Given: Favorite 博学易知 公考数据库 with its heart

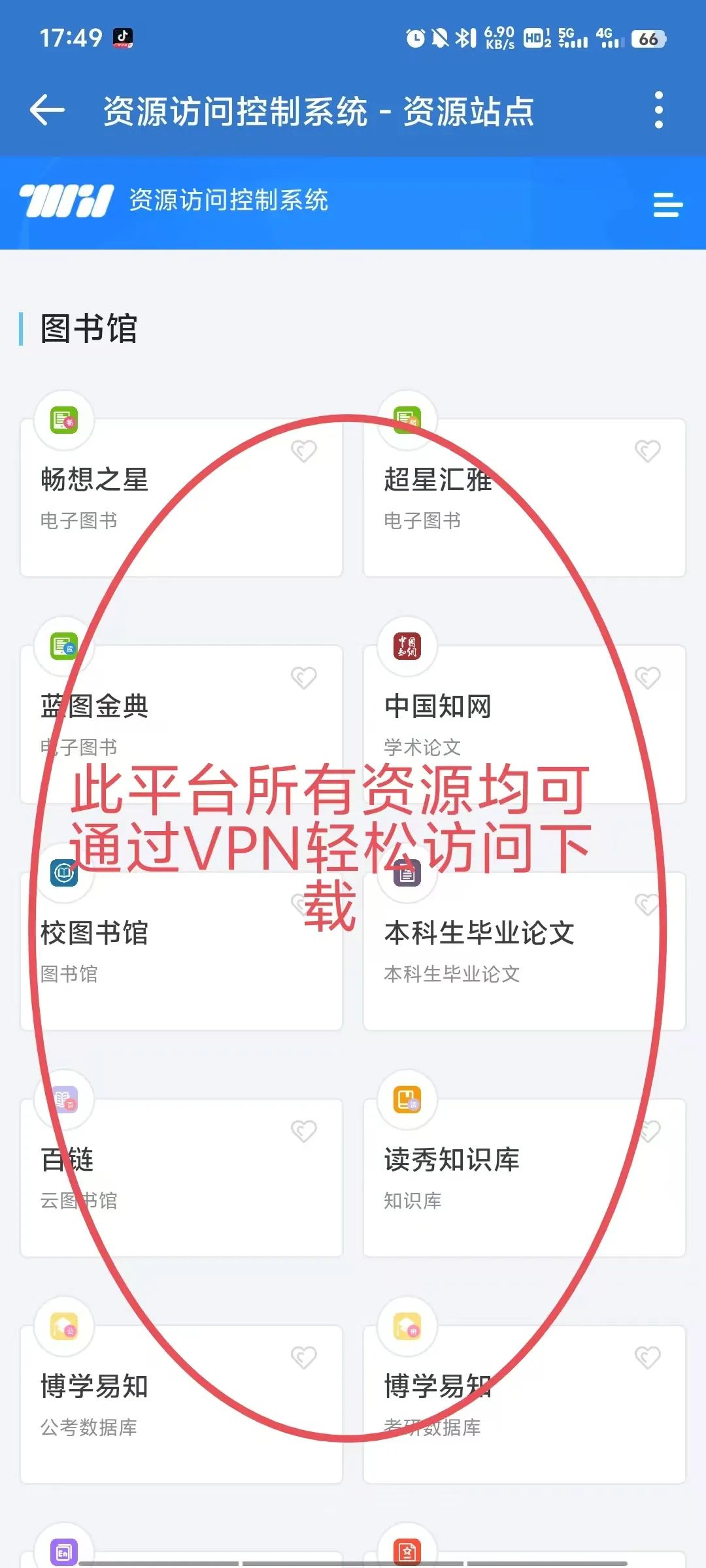Looking at the screenshot, I should click(x=304, y=1358).
